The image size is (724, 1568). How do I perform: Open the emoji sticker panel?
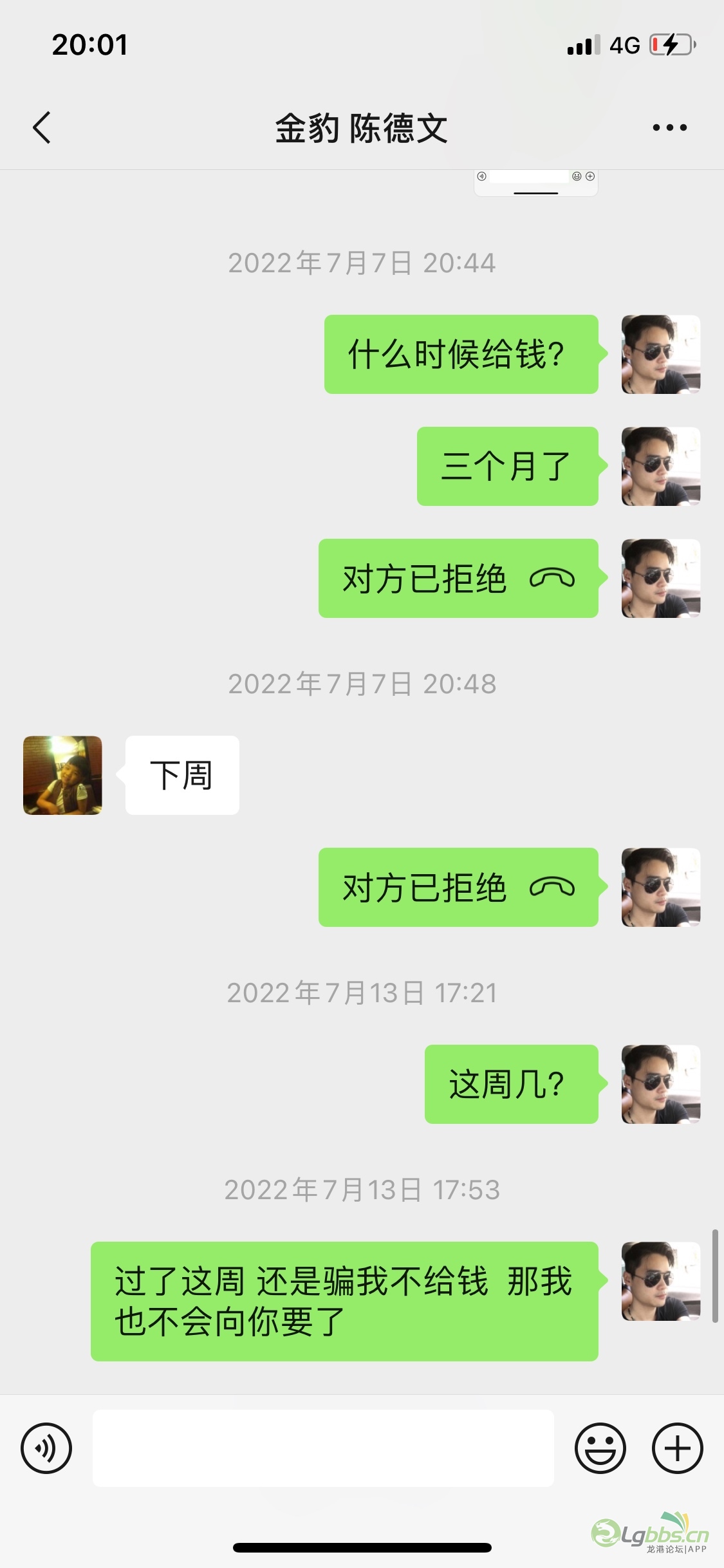[600, 1448]
